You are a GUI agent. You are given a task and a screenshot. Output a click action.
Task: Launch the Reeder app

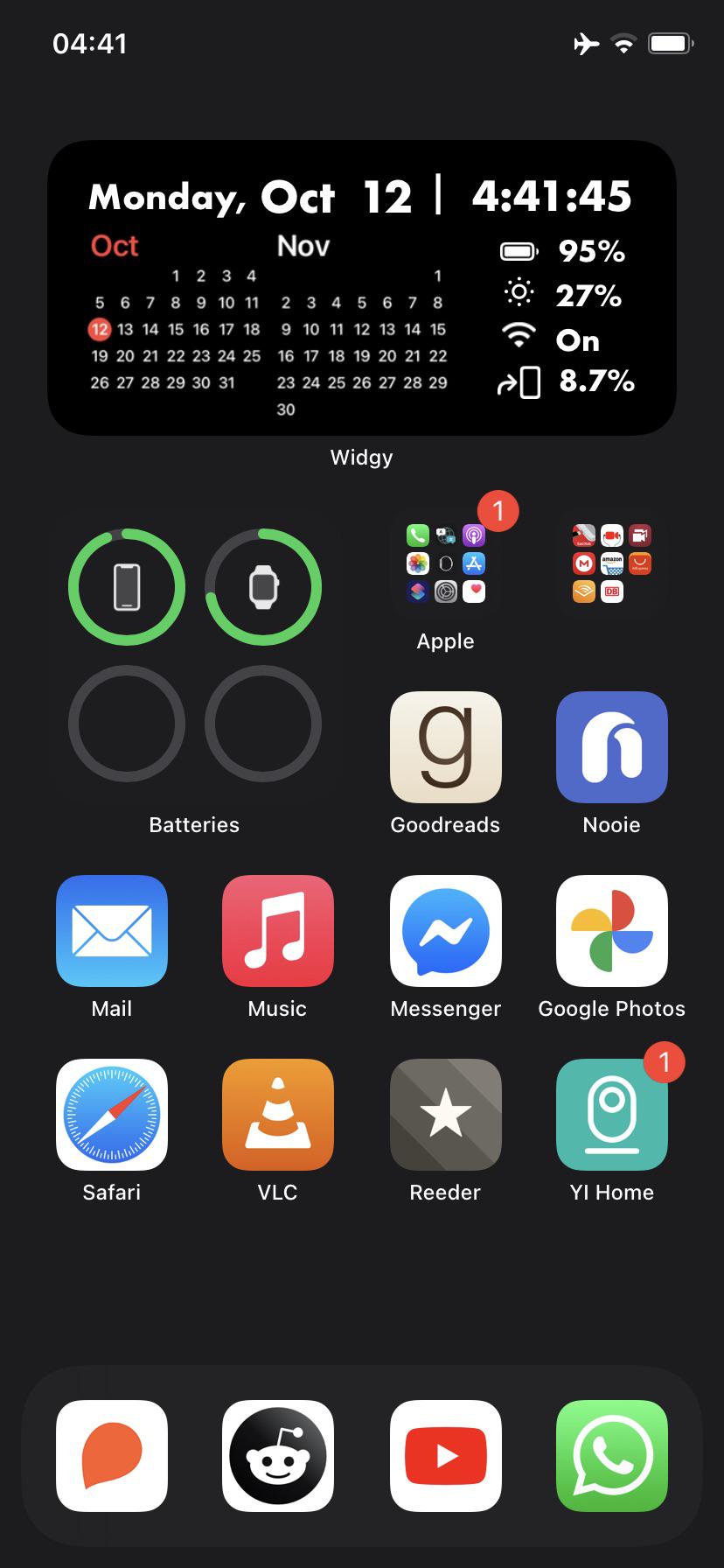coord(445,1115)
